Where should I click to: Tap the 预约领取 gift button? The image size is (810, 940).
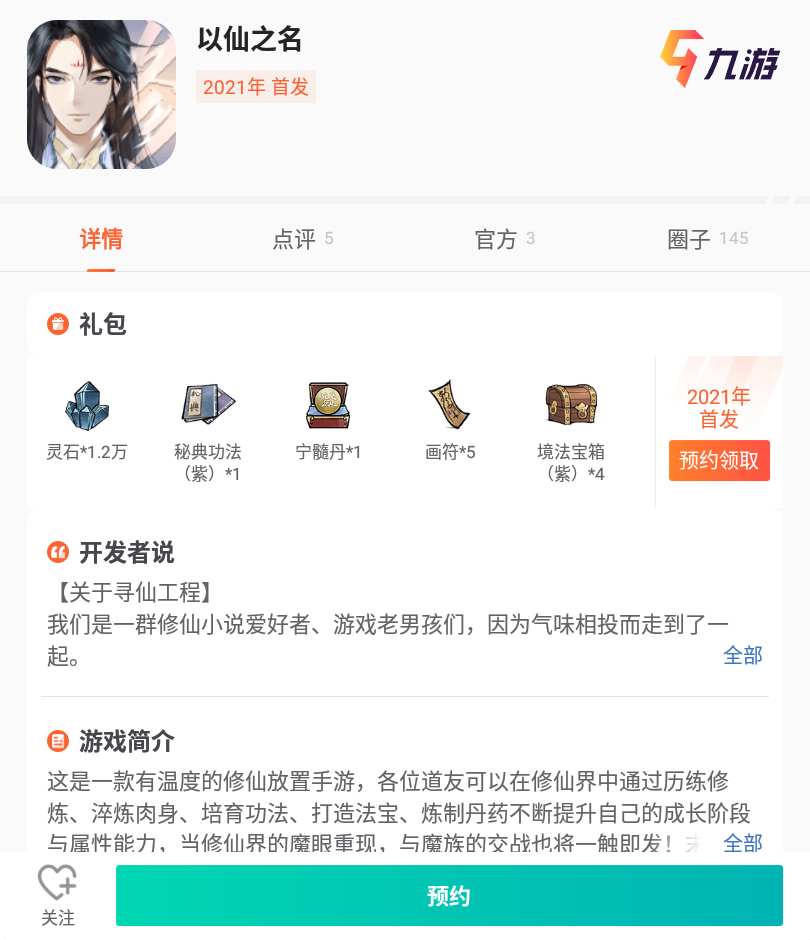(x=719, y=461)
